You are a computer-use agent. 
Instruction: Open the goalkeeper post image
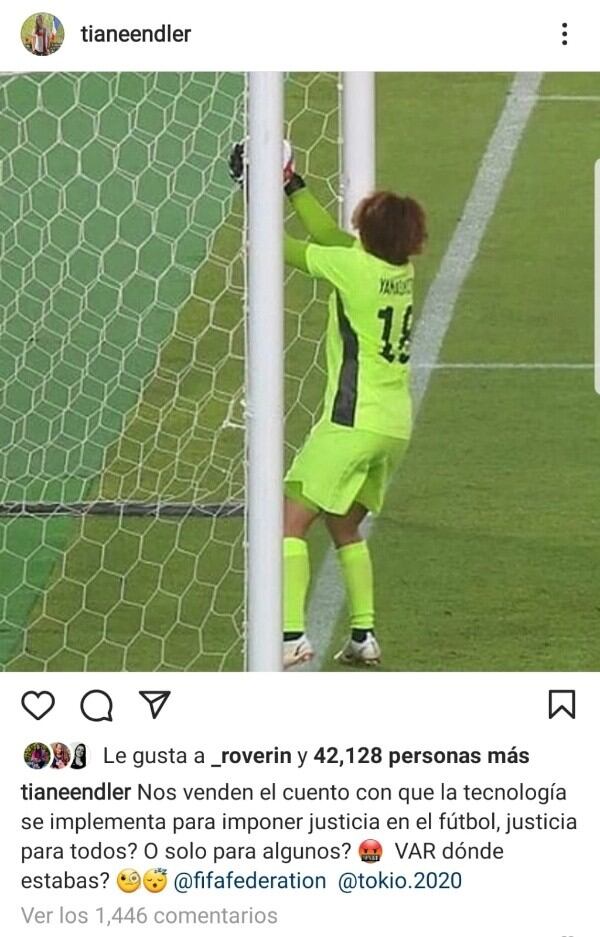tap(300, 370)
